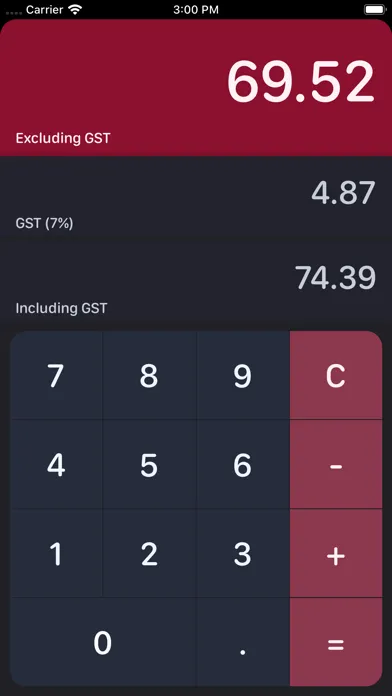Enter digit 0

pos(103,642)
